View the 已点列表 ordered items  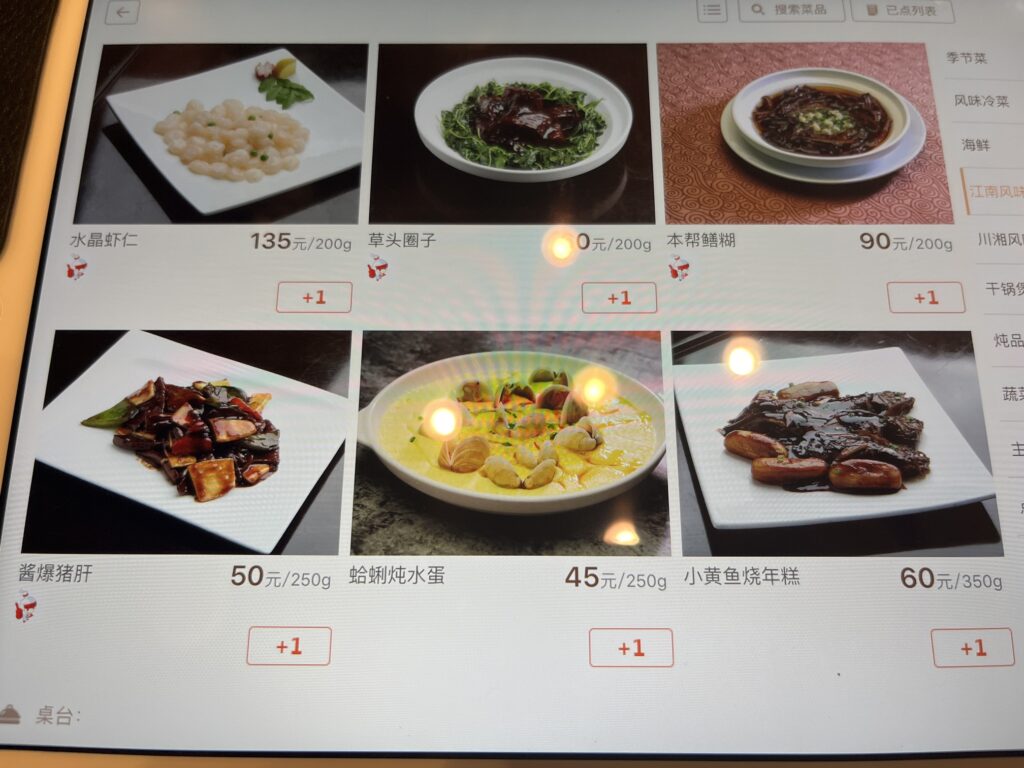(x=902, y=10)
